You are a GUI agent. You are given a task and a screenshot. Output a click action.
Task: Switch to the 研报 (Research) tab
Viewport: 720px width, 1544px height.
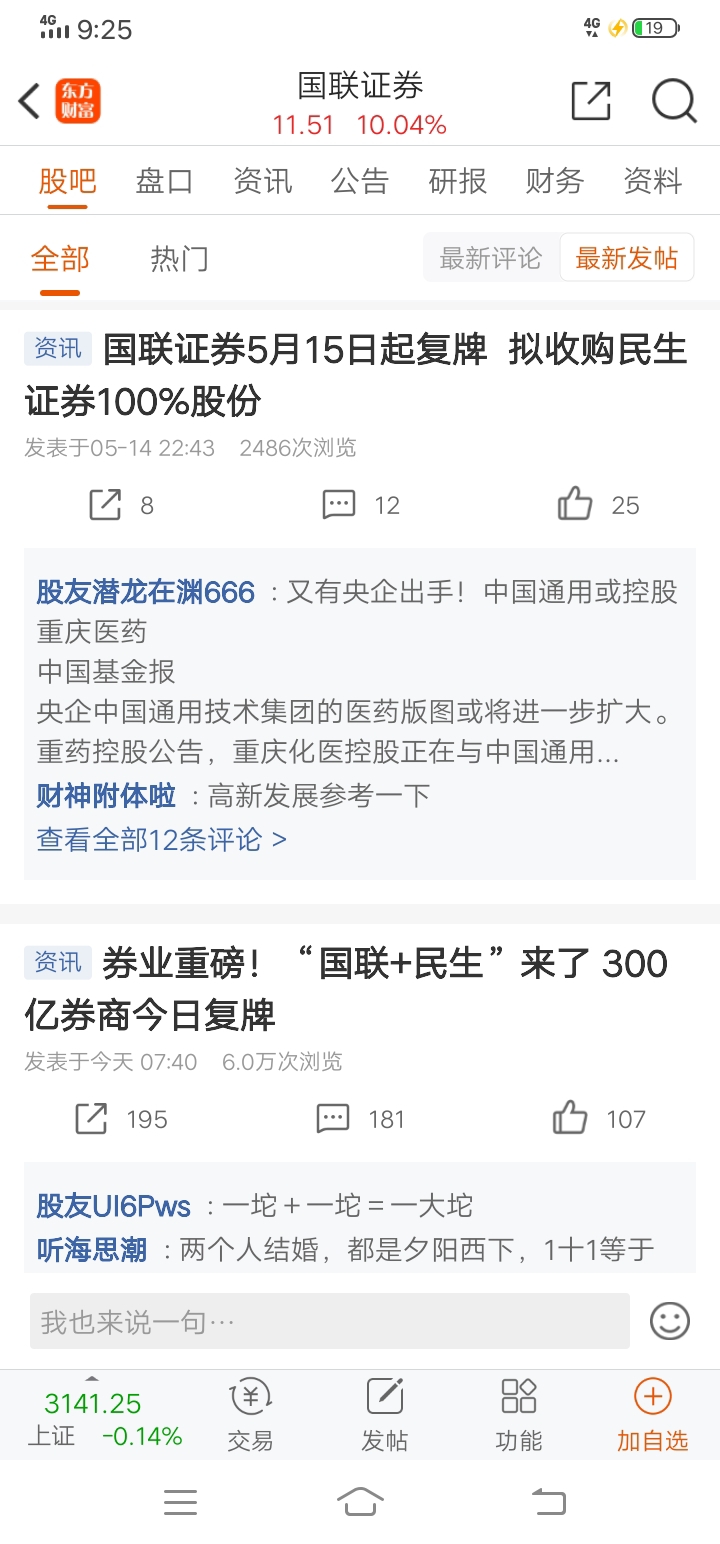[x=457, y=180]
